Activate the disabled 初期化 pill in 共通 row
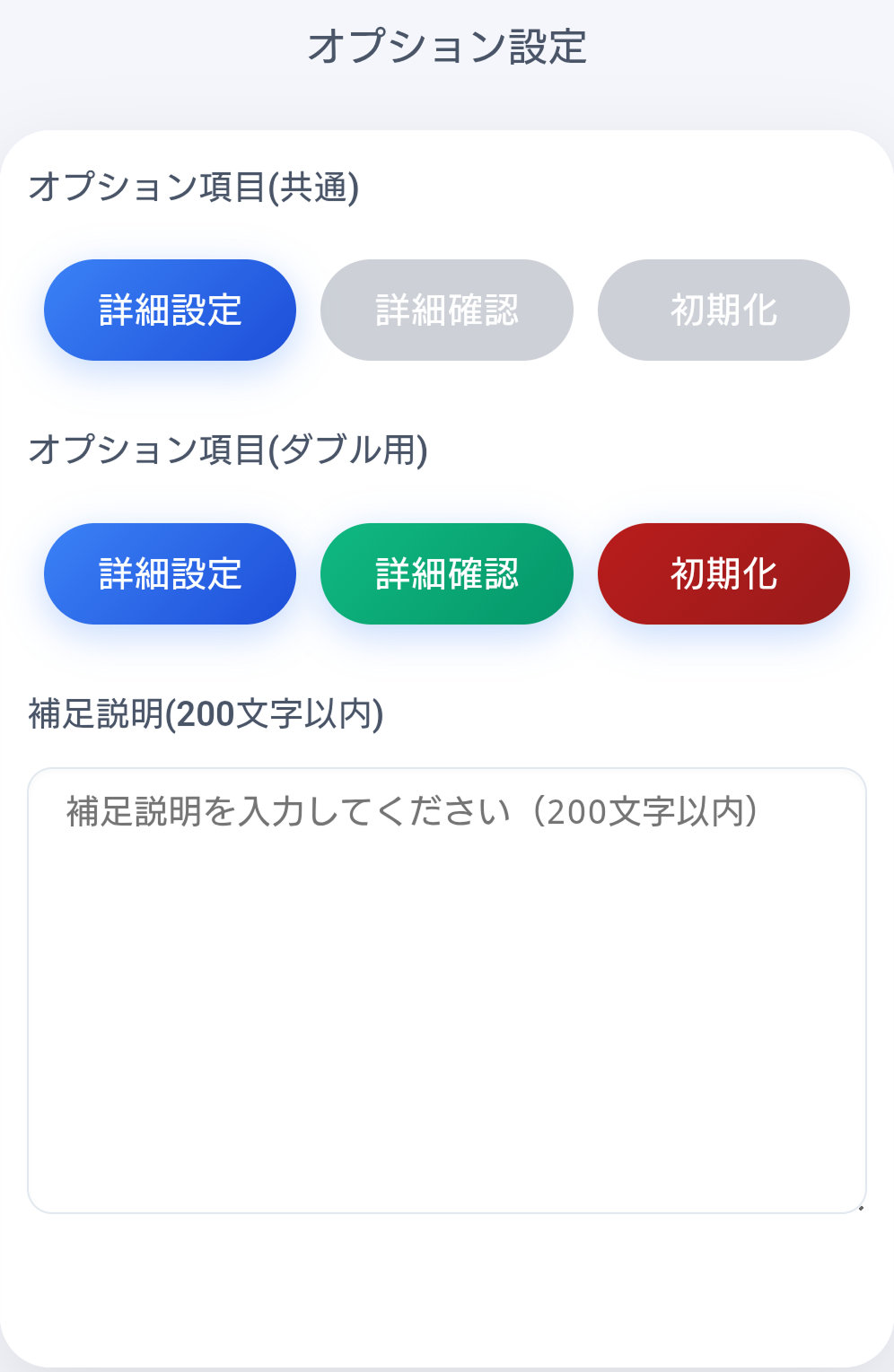Viewport: 894px width, 1372px height. (723, 310)
